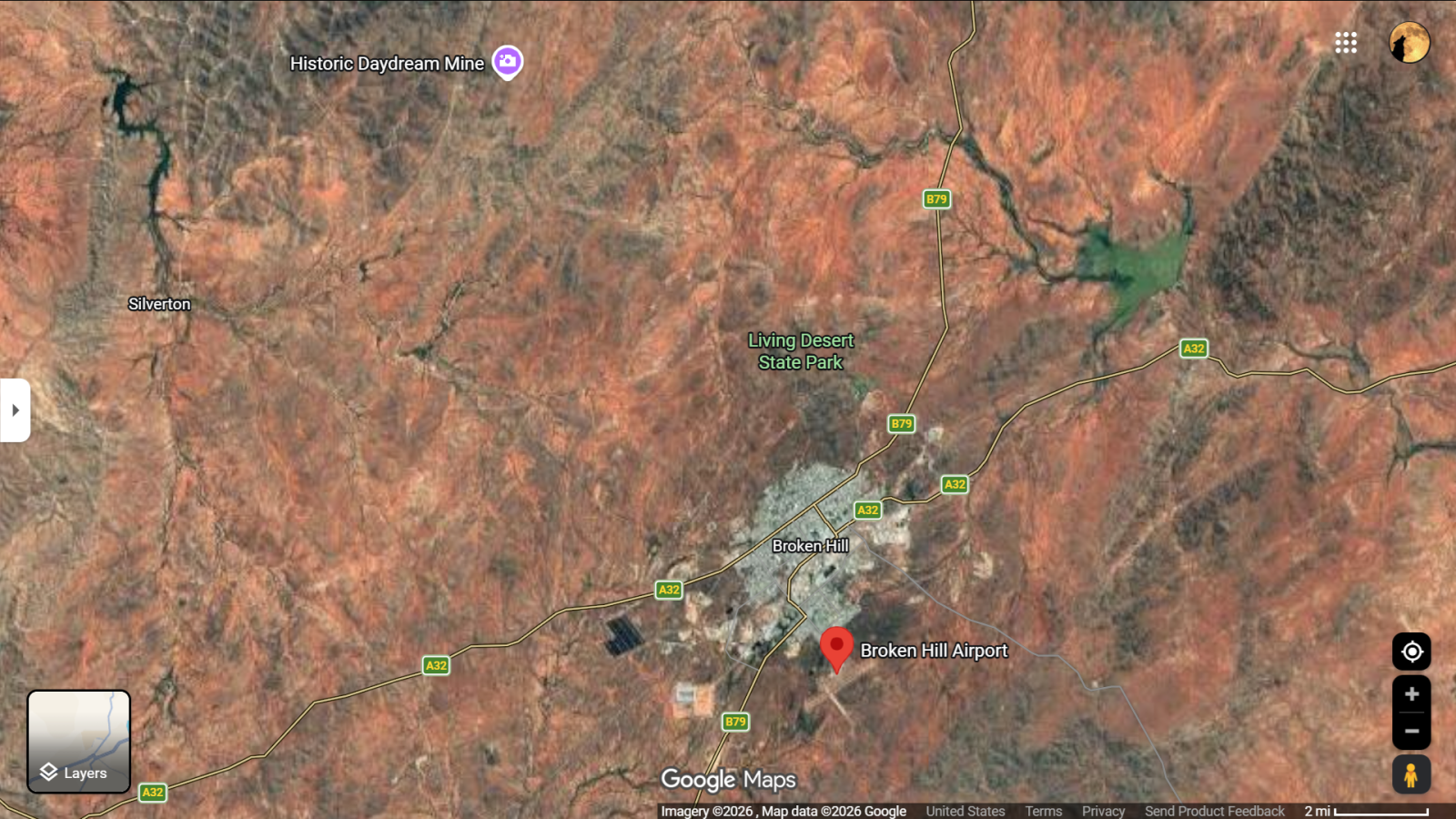Screen dimensions: 1456x819
Task: Open the Google apps grid
Action: [1346, 43]
